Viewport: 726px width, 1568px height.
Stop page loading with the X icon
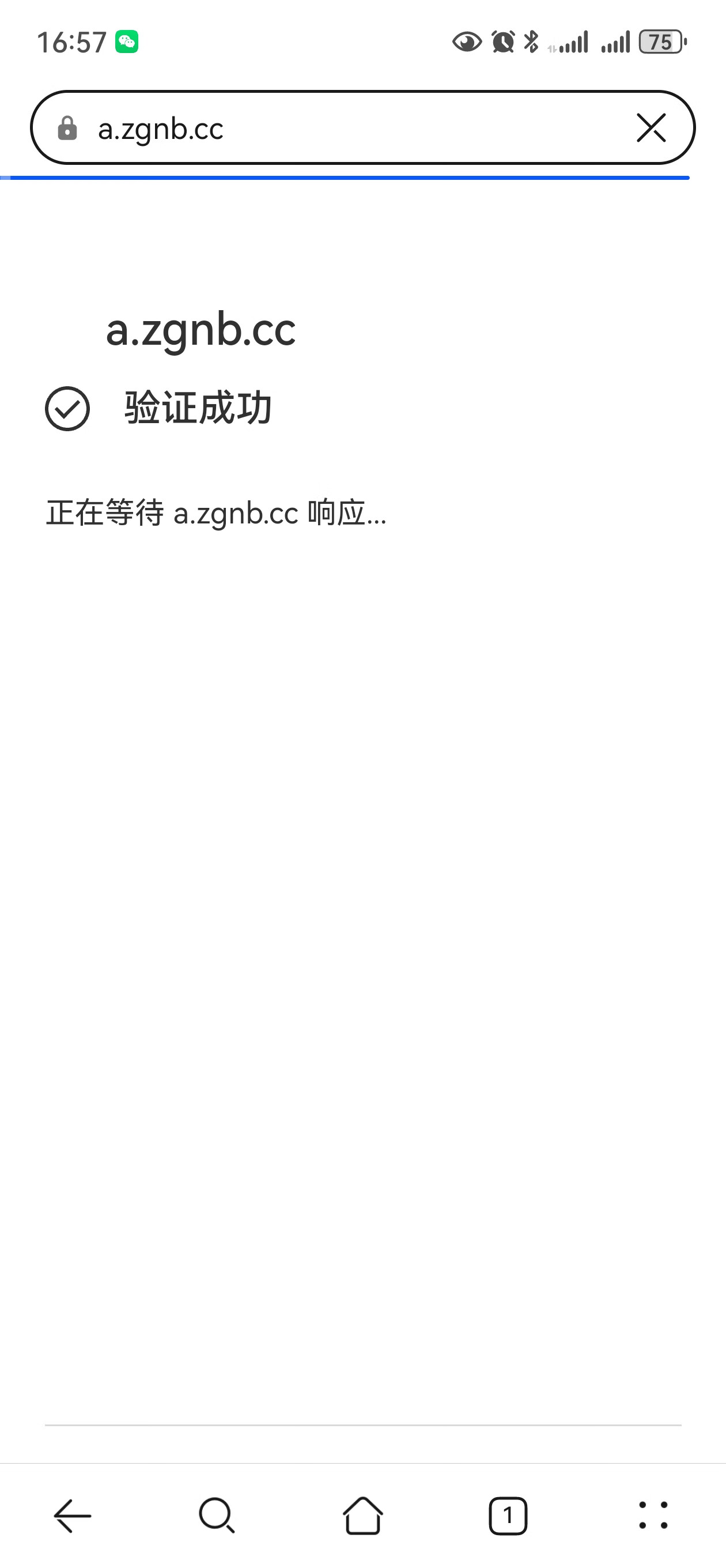point(651,128)
